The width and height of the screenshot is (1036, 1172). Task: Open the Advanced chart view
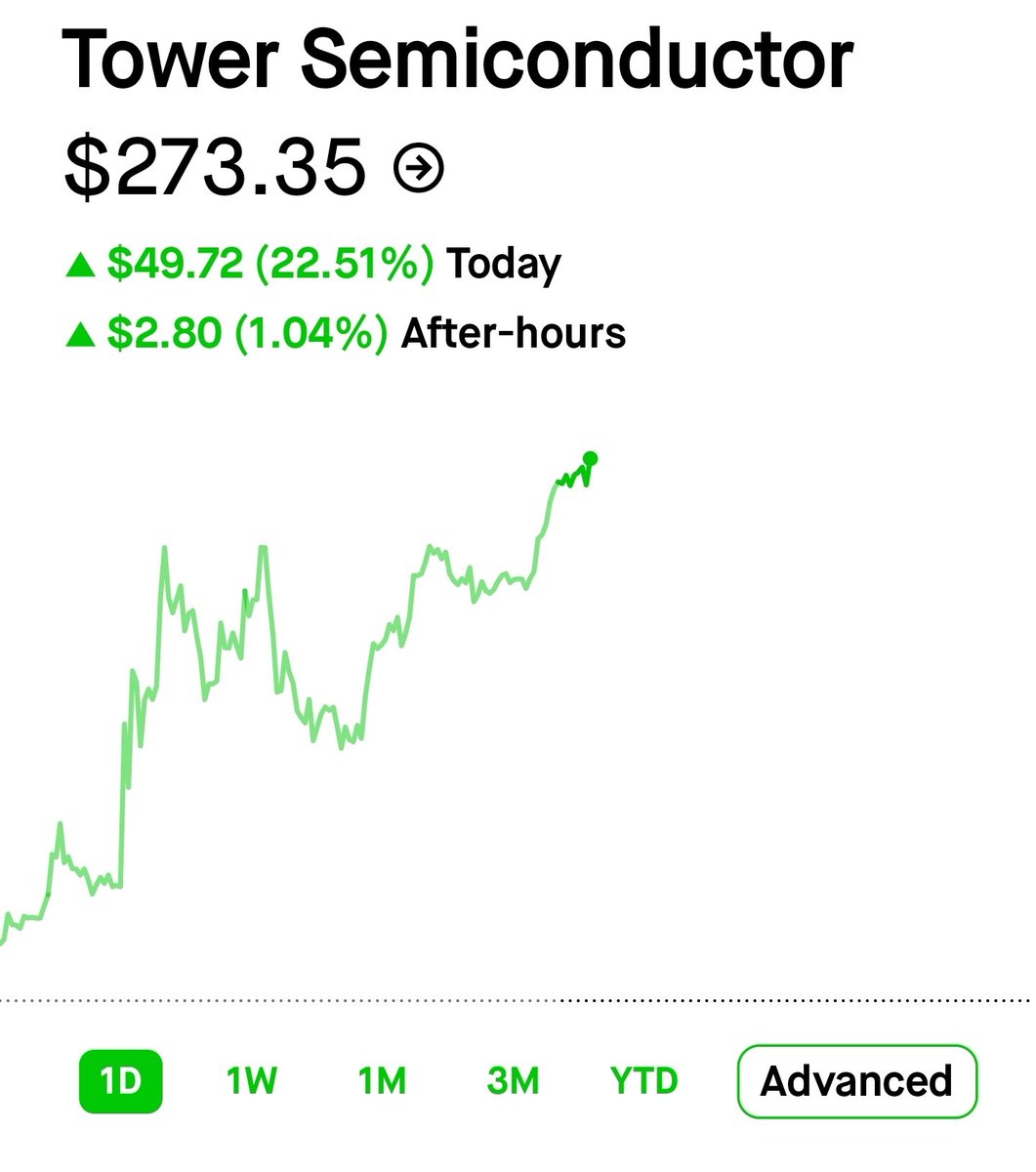856,1081
